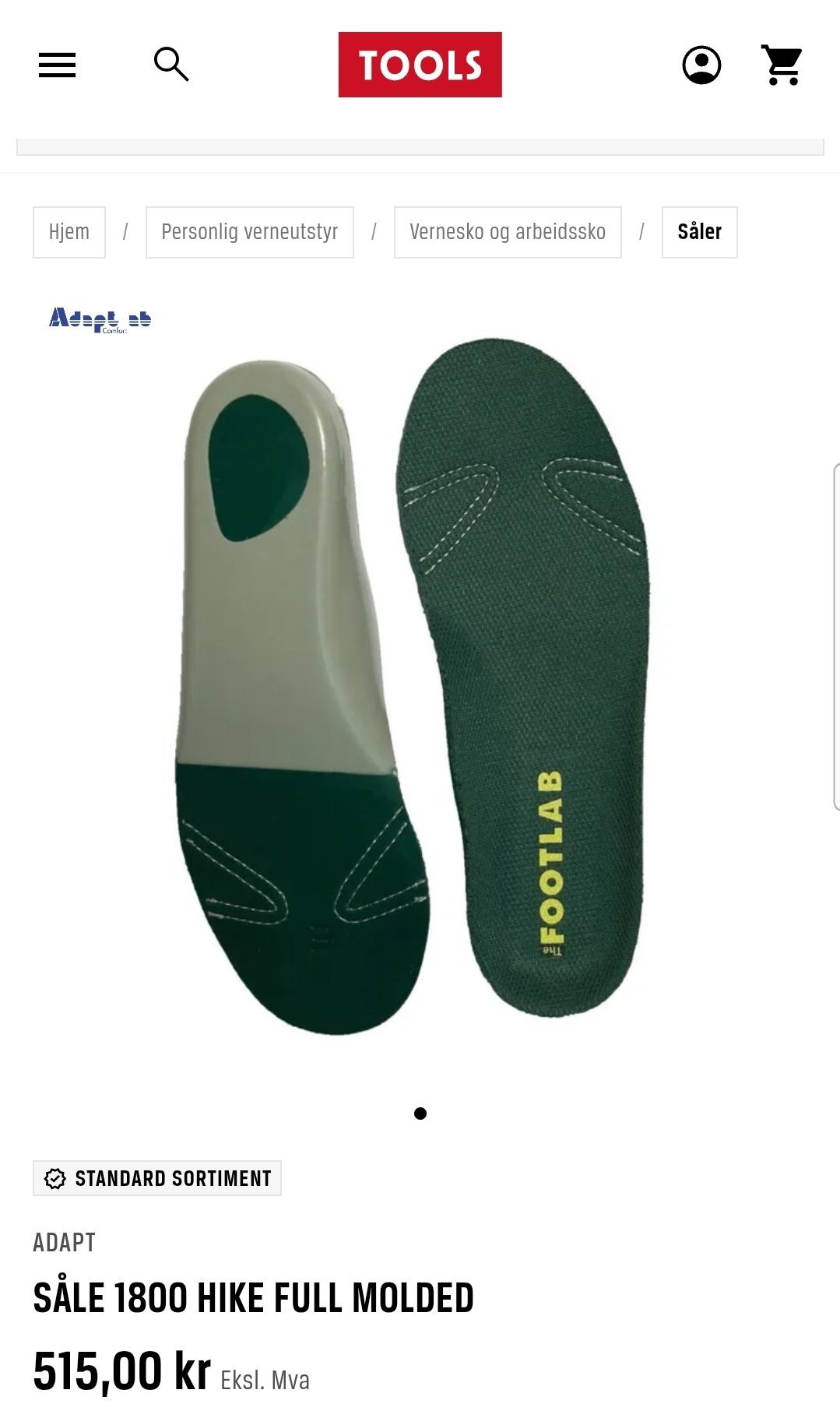This screenshot has height=1425, width=840.
Task: Go to the TOOLS home logo
Action: point(420,65)
